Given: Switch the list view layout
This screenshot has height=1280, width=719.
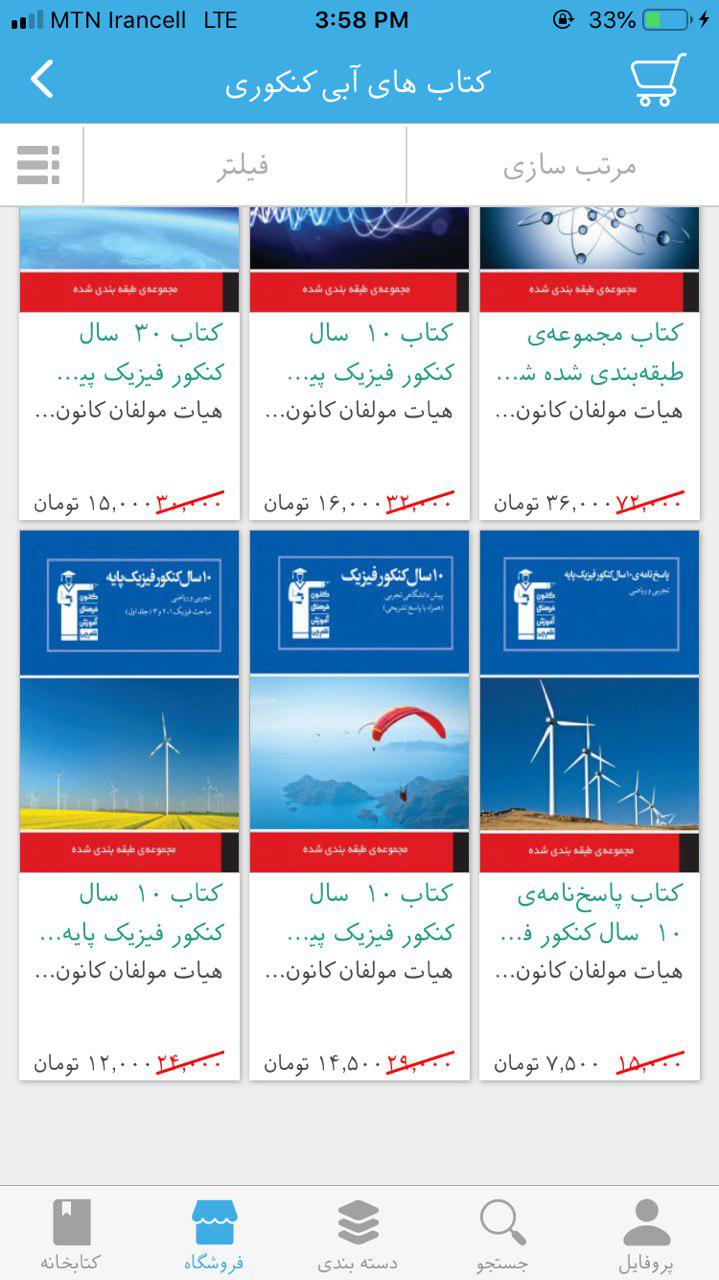Looking at the screenshot, I should click(39, 165).
